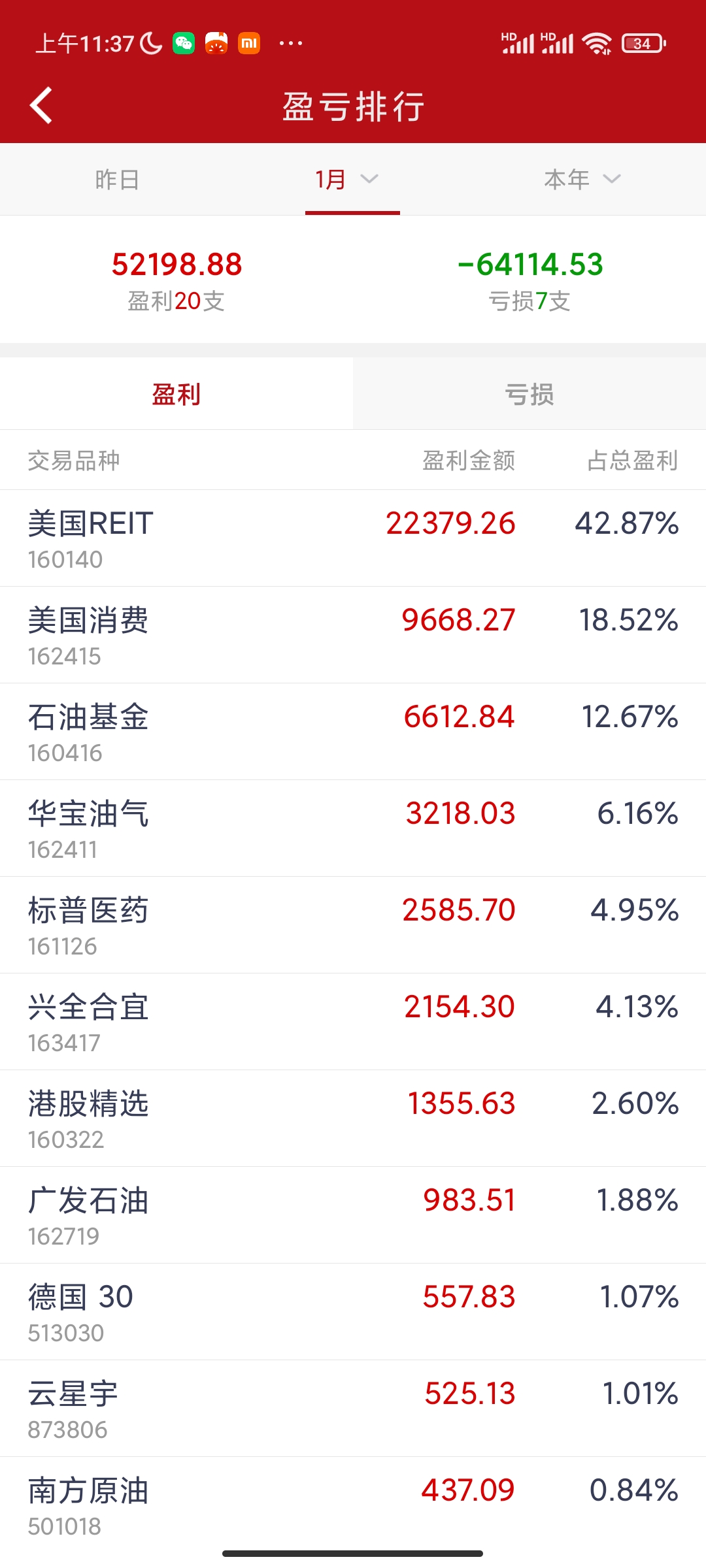View 标普医药 161126 details
Image resolution: width=706 pixels, height=1568 pixels.
(x=353, y=925)
